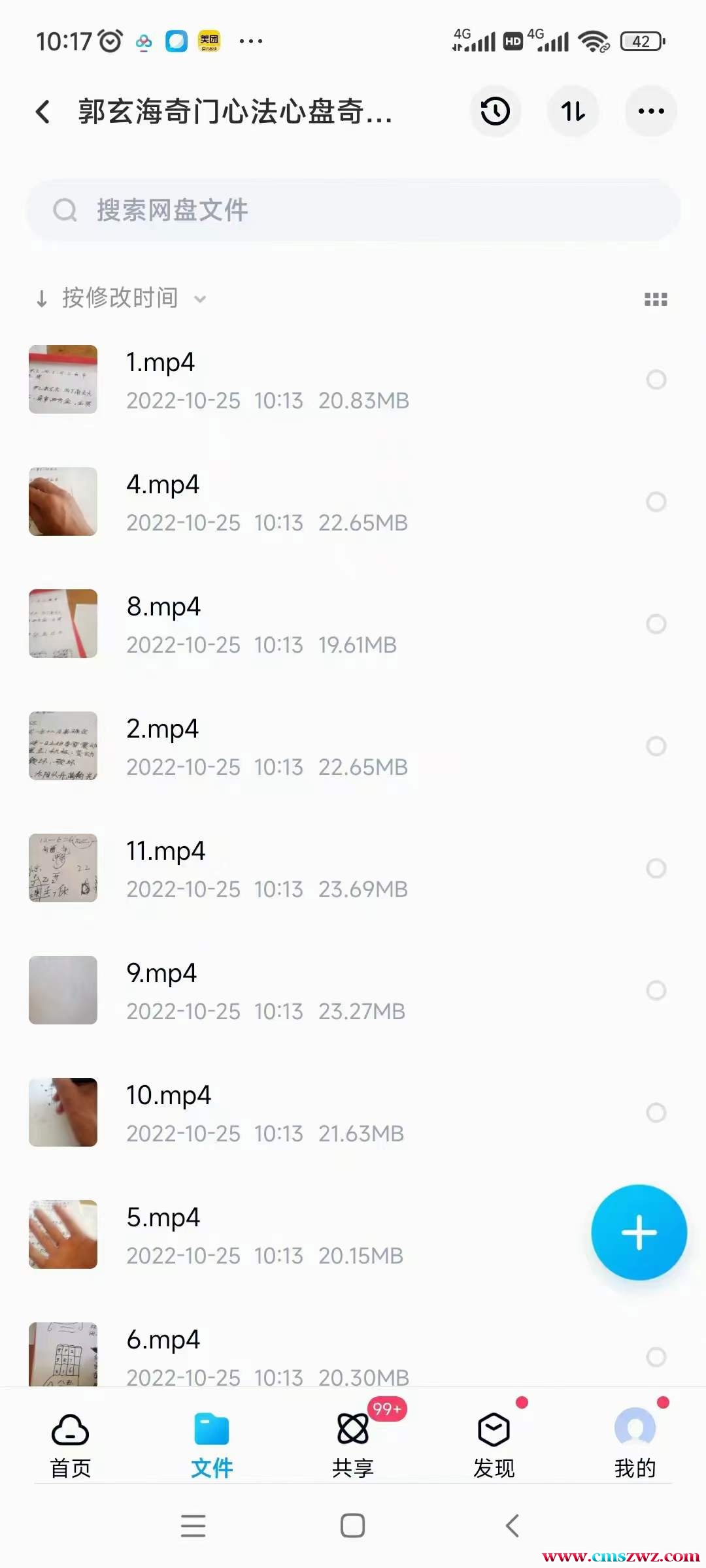Select the checkbox for 2.mp4
The width and height of the screenshot is (706, 1568).
[656, 746]
